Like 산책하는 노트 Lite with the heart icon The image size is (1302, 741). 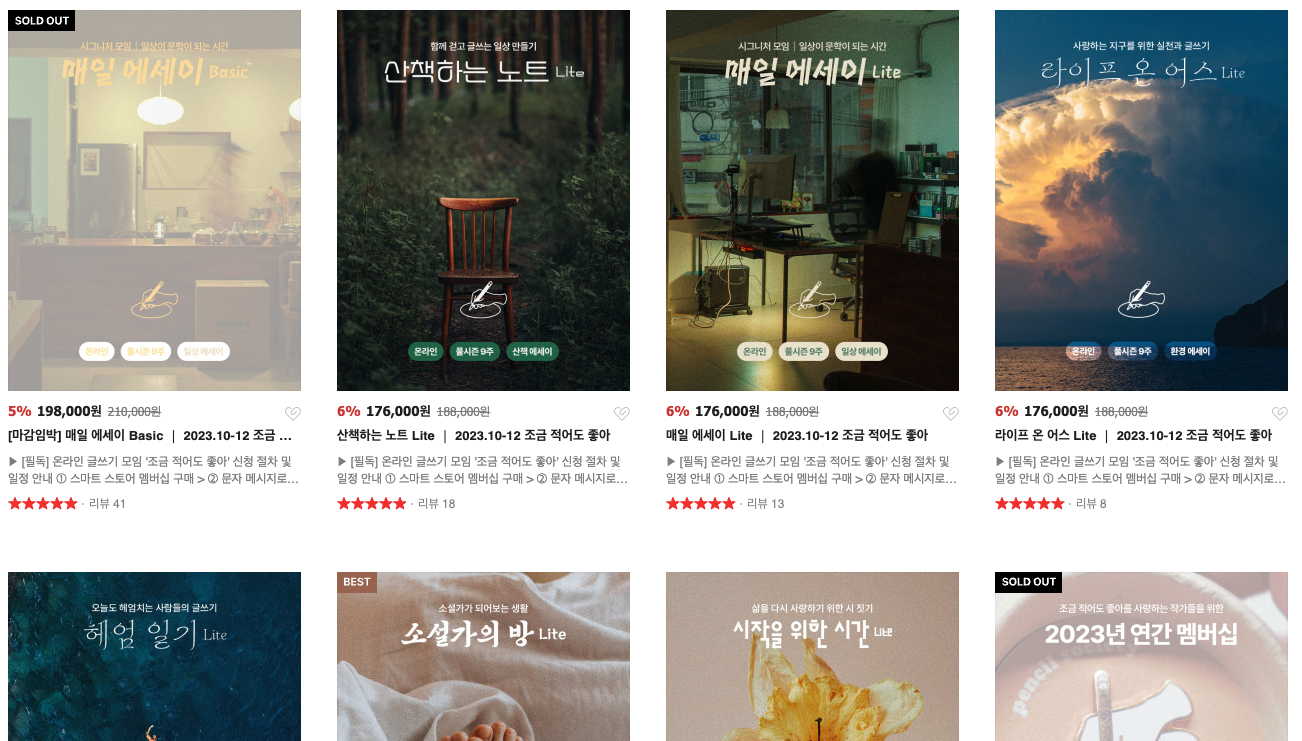click(621, 413)
